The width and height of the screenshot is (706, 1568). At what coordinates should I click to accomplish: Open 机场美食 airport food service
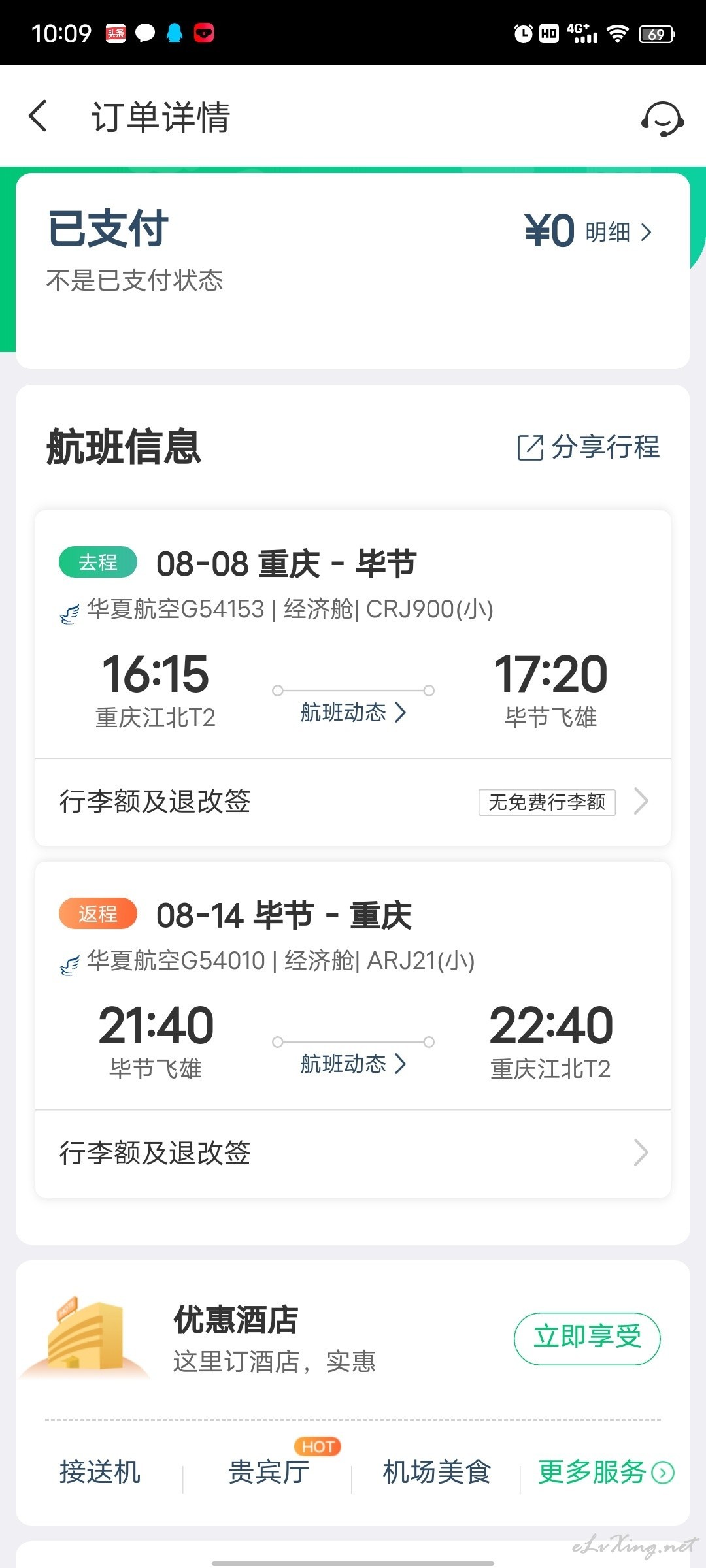[x=437, y=1472]
